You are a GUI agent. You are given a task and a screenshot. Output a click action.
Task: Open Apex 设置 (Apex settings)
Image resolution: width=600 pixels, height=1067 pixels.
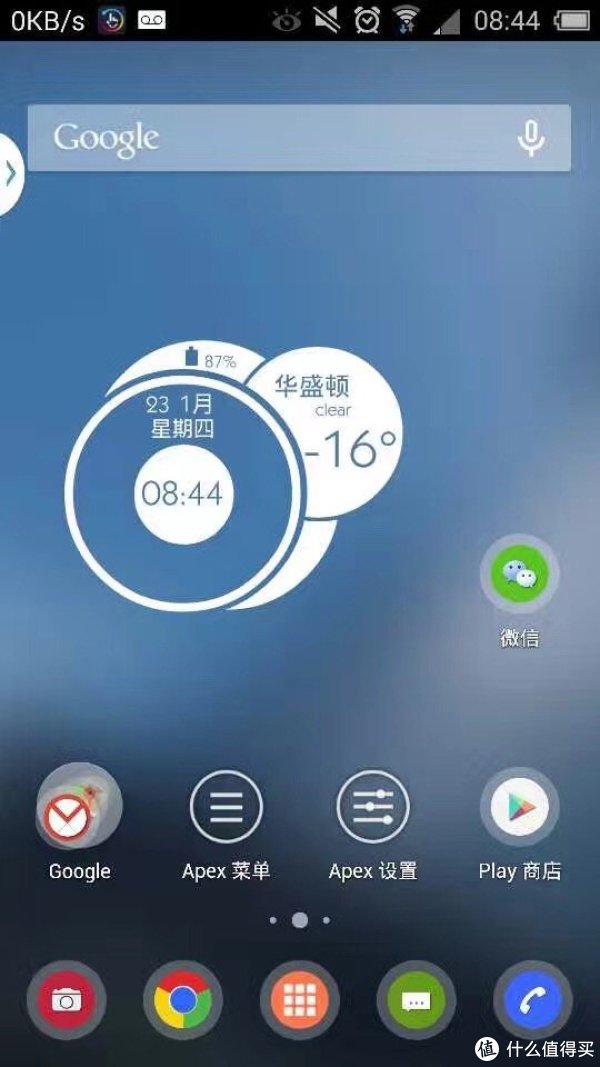pyautogui.click(x=373, y=806)
